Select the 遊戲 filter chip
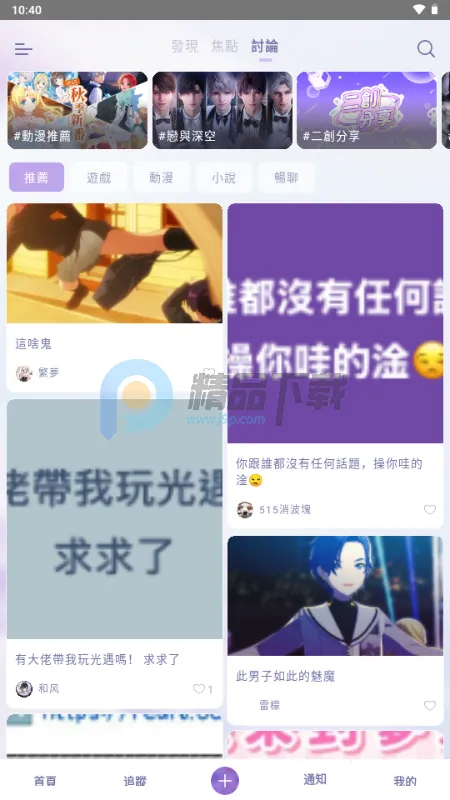Viewport: 450px width, 800px height. coord(99,178)
